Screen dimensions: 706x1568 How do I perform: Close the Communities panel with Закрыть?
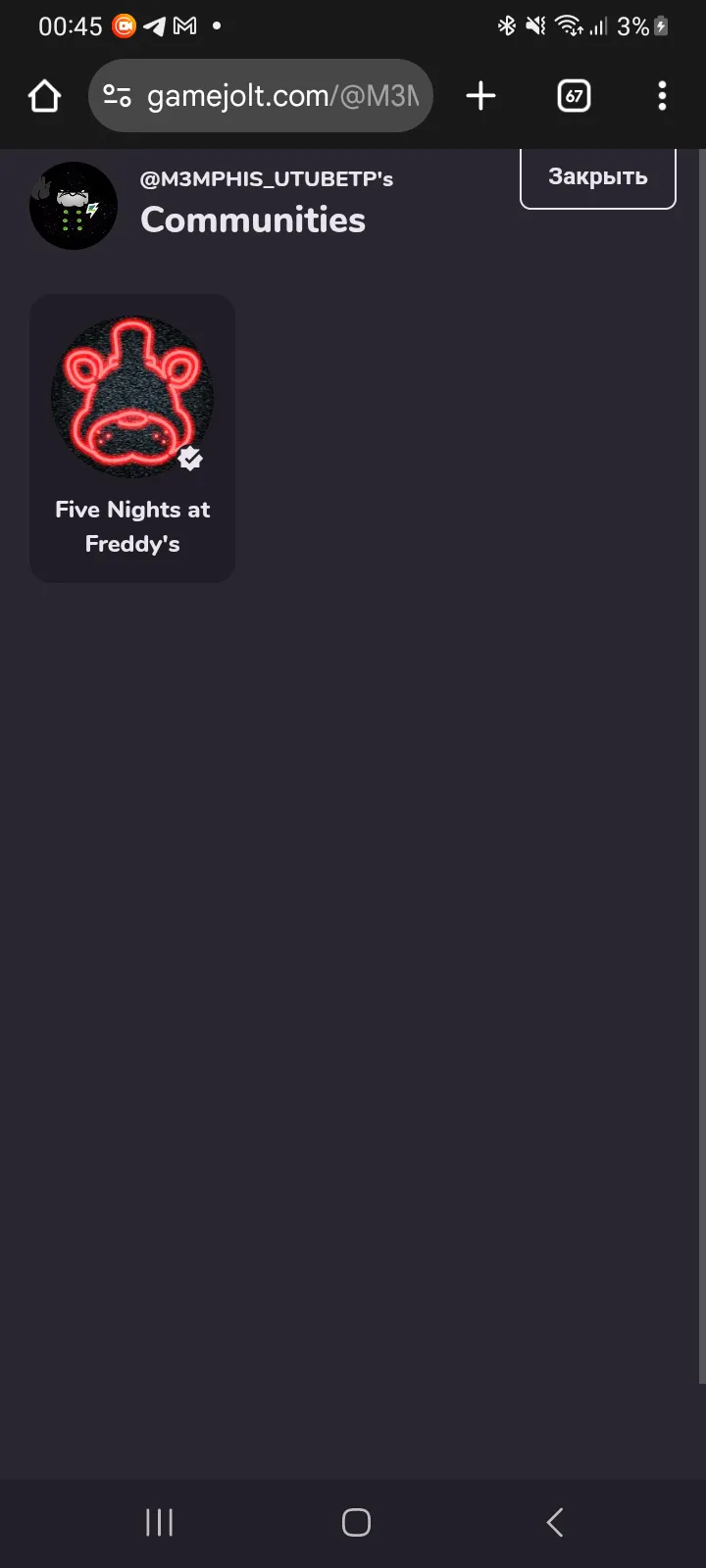pos(597,177)
